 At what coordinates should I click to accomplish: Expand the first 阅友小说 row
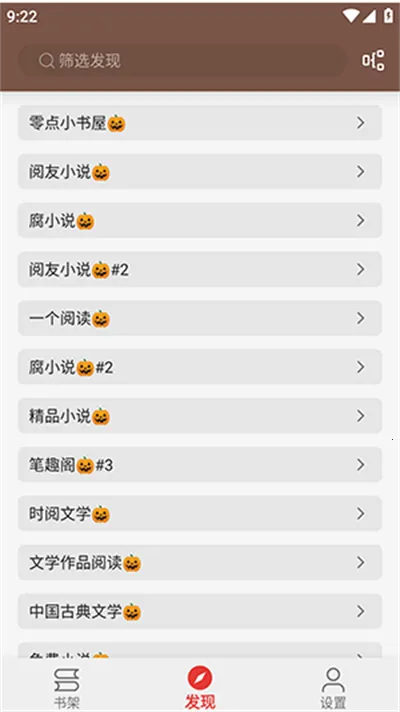click(x=200, y=172)
